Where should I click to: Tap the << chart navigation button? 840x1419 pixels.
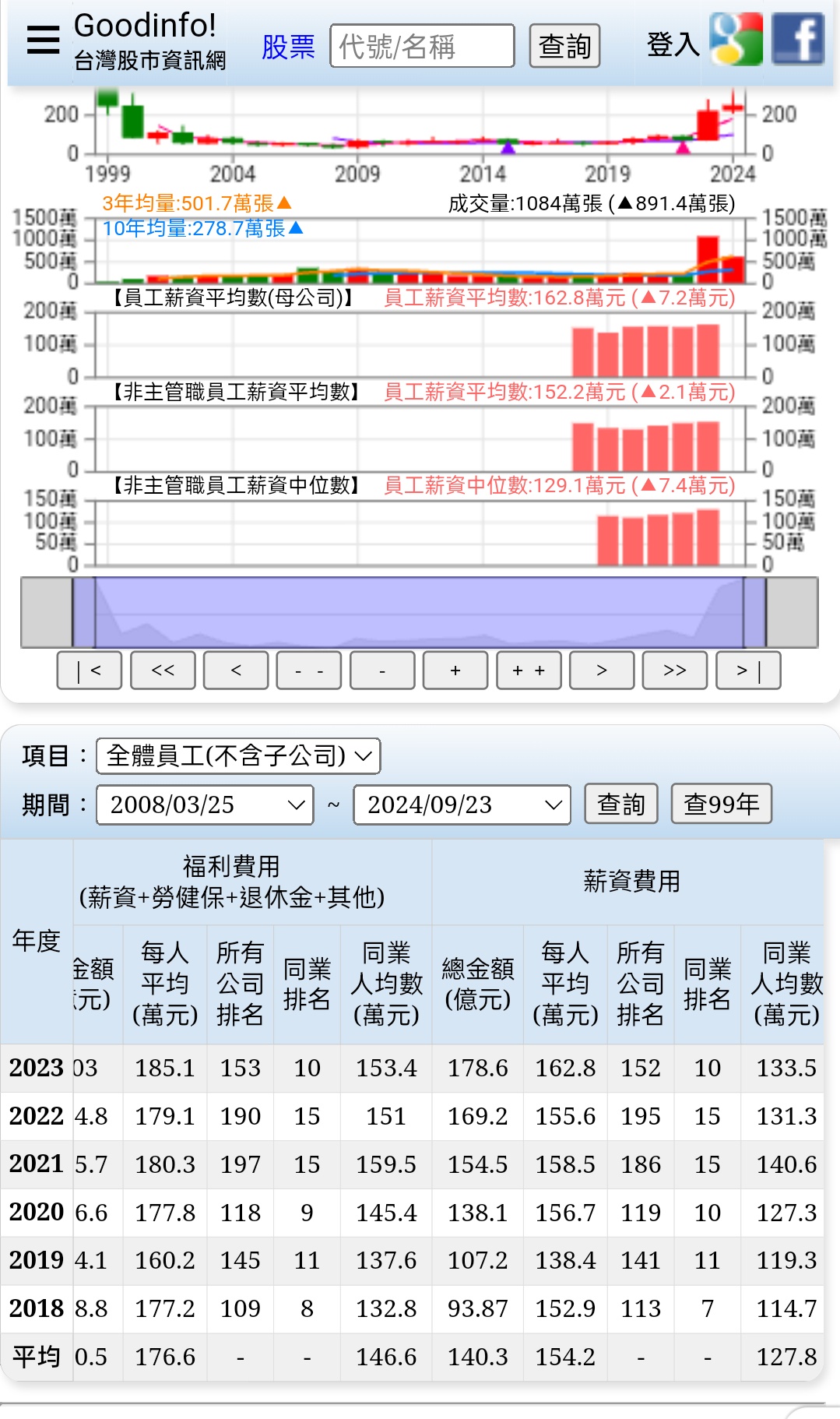(163, 671)
